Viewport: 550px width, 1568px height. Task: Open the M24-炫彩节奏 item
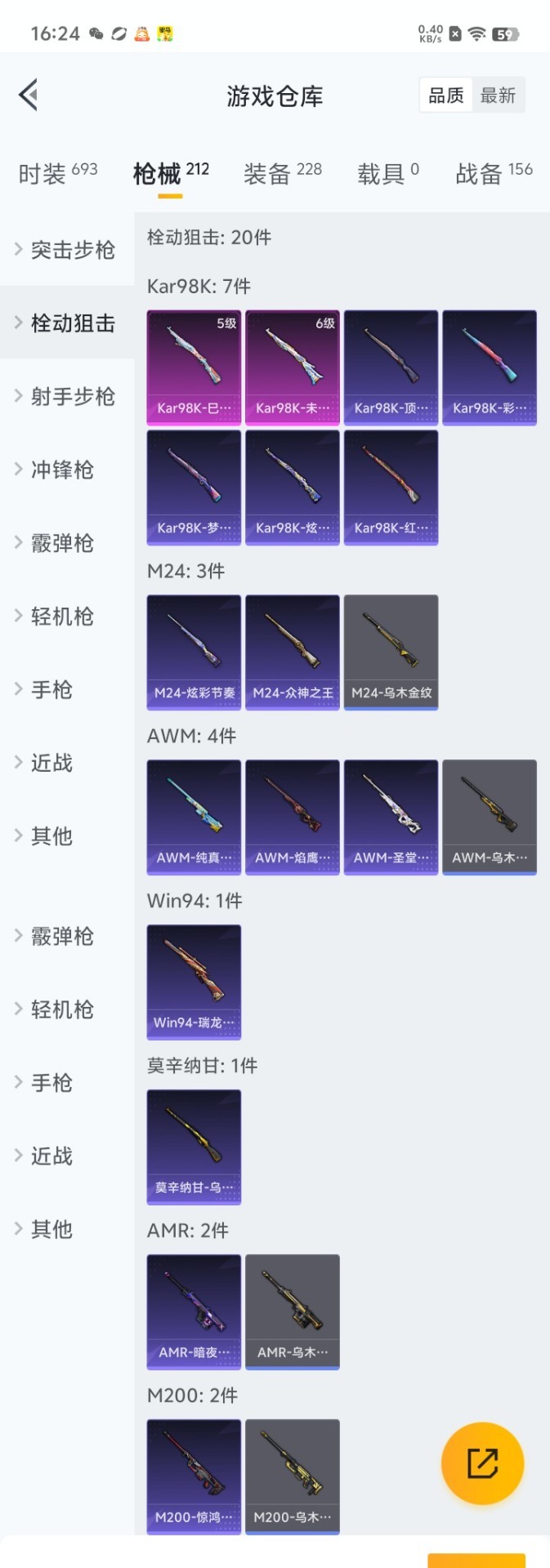(x=194, y=652)
